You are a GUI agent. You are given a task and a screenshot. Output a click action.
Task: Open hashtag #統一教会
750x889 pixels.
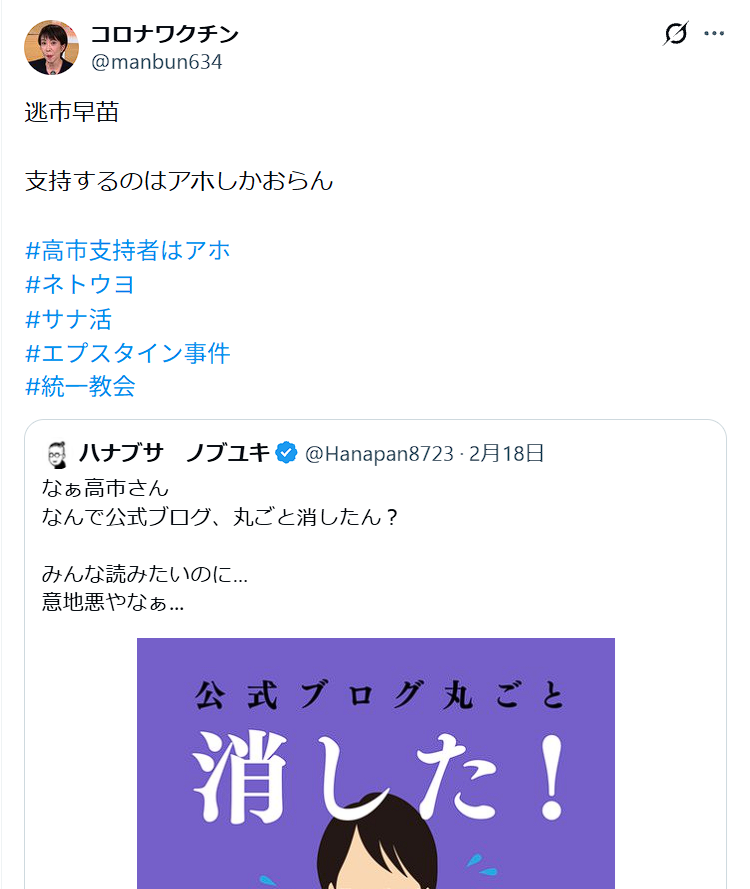click(x=80, y=387)
